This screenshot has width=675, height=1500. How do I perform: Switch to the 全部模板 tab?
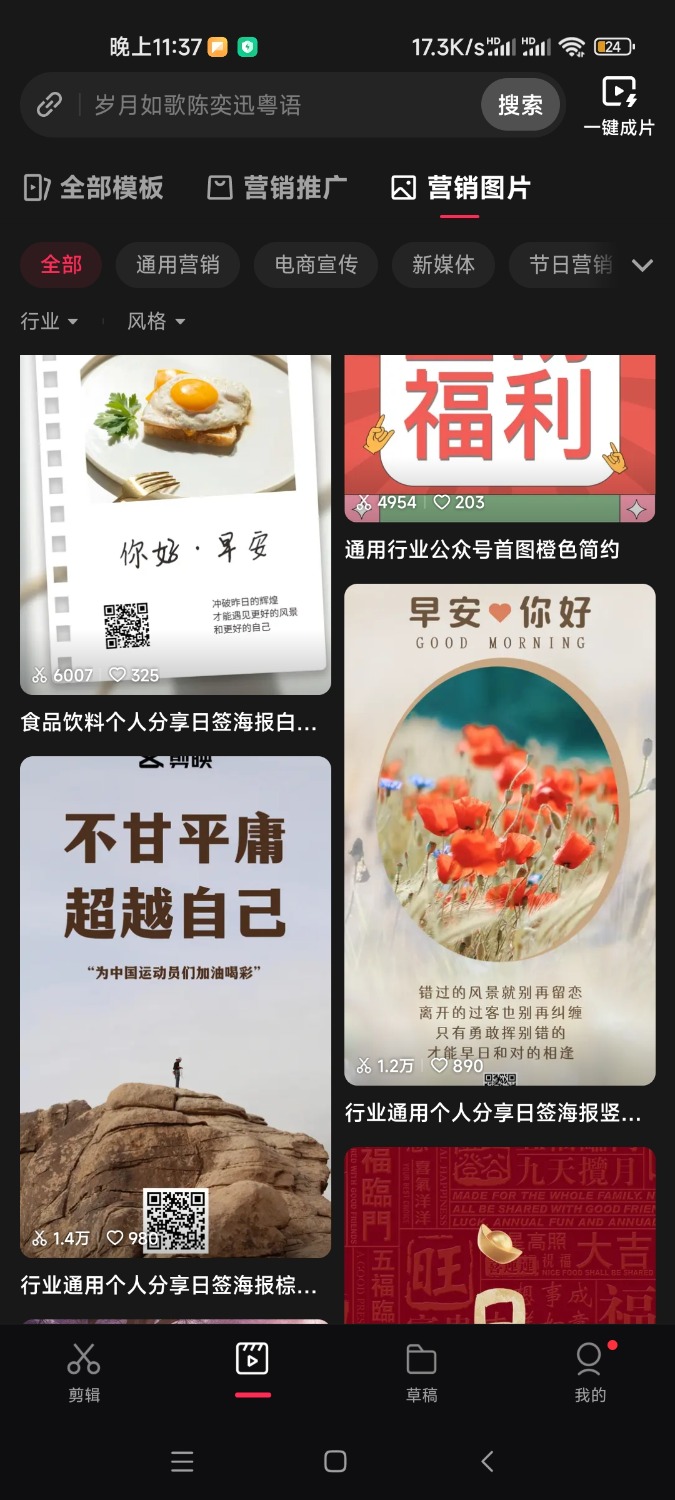click(x=93, y=187)
